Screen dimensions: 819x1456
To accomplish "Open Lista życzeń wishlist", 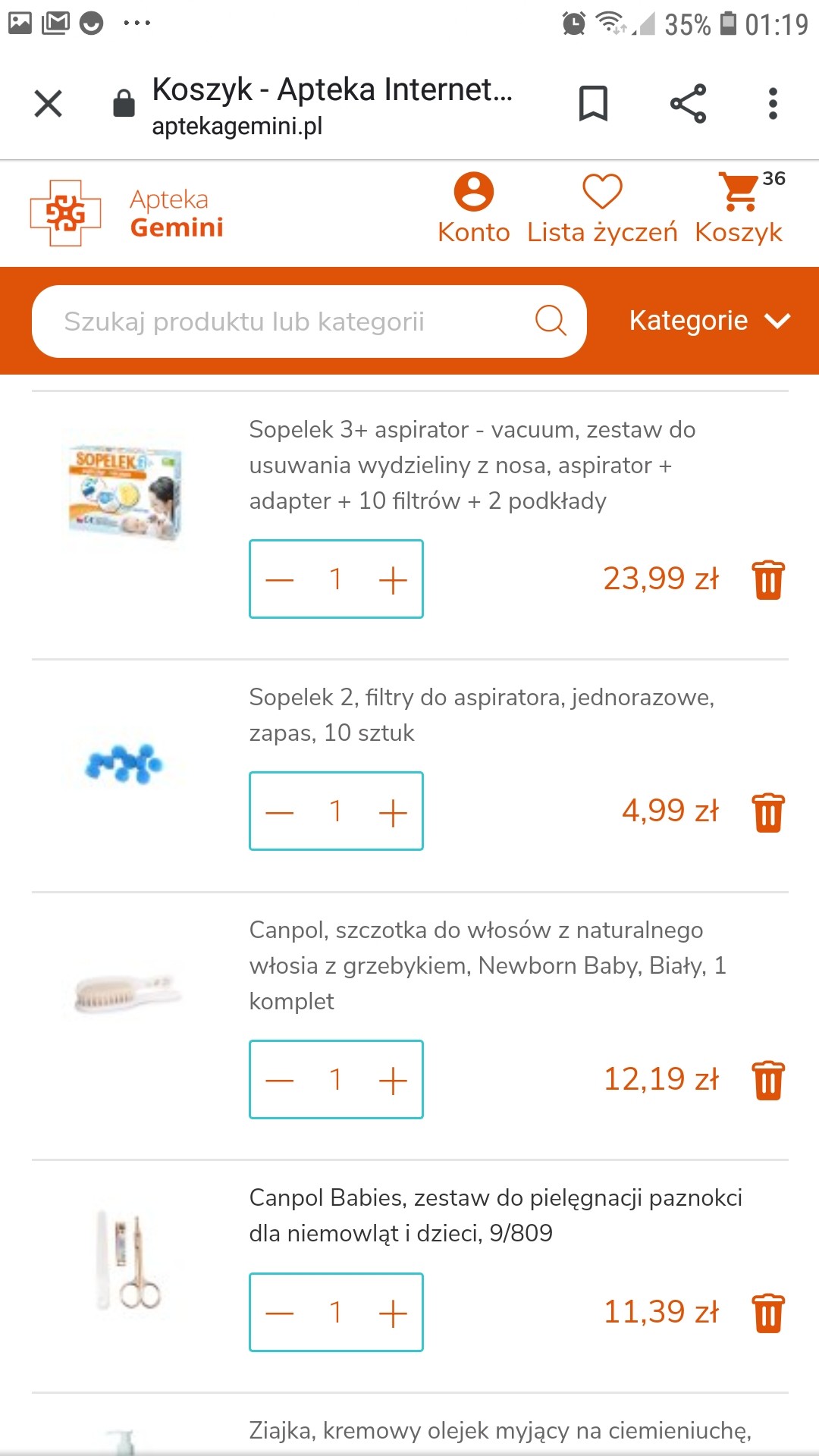I will (602, 209).
